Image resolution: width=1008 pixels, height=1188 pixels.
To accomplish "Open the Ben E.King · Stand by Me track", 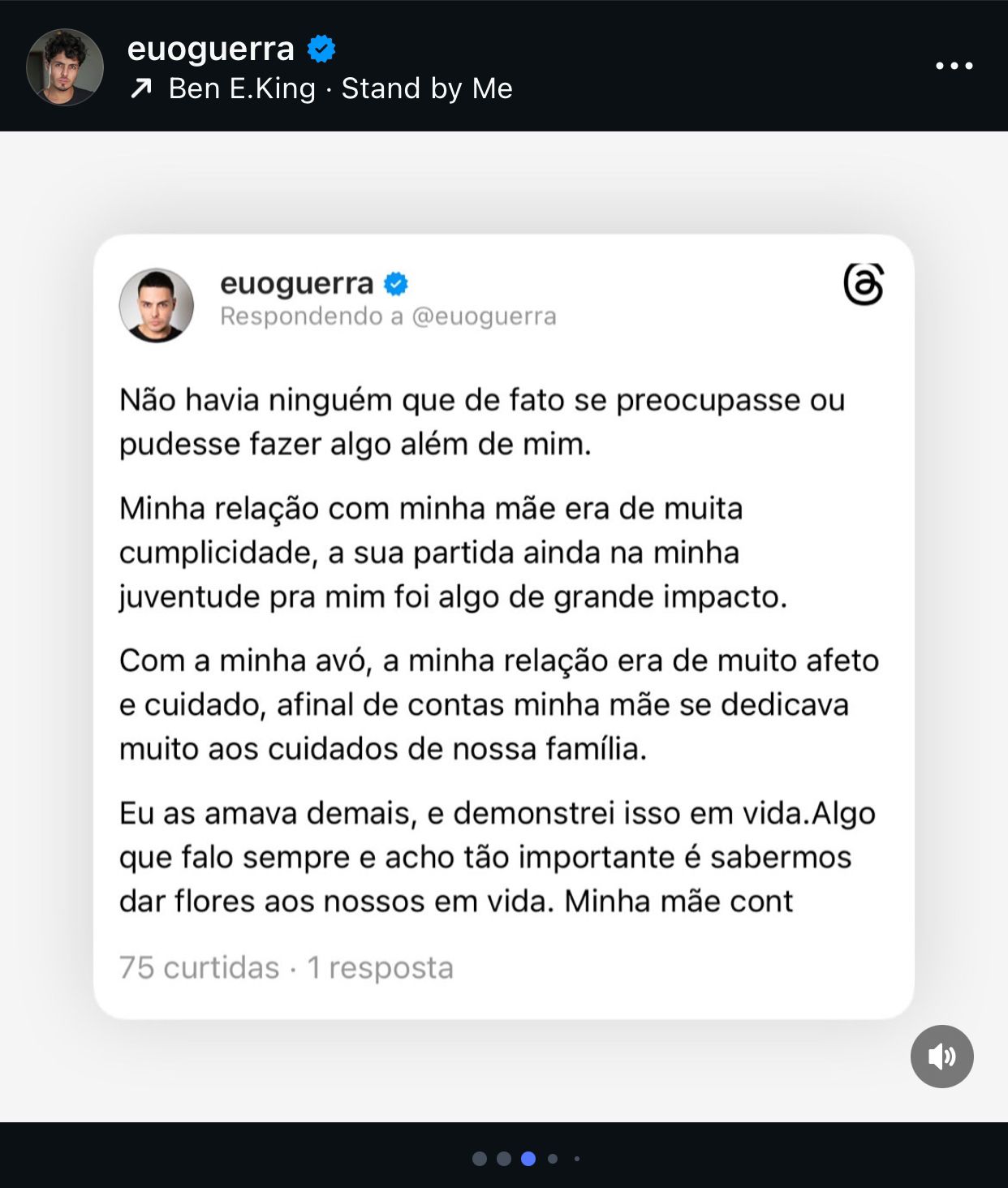I will point(339,88).
